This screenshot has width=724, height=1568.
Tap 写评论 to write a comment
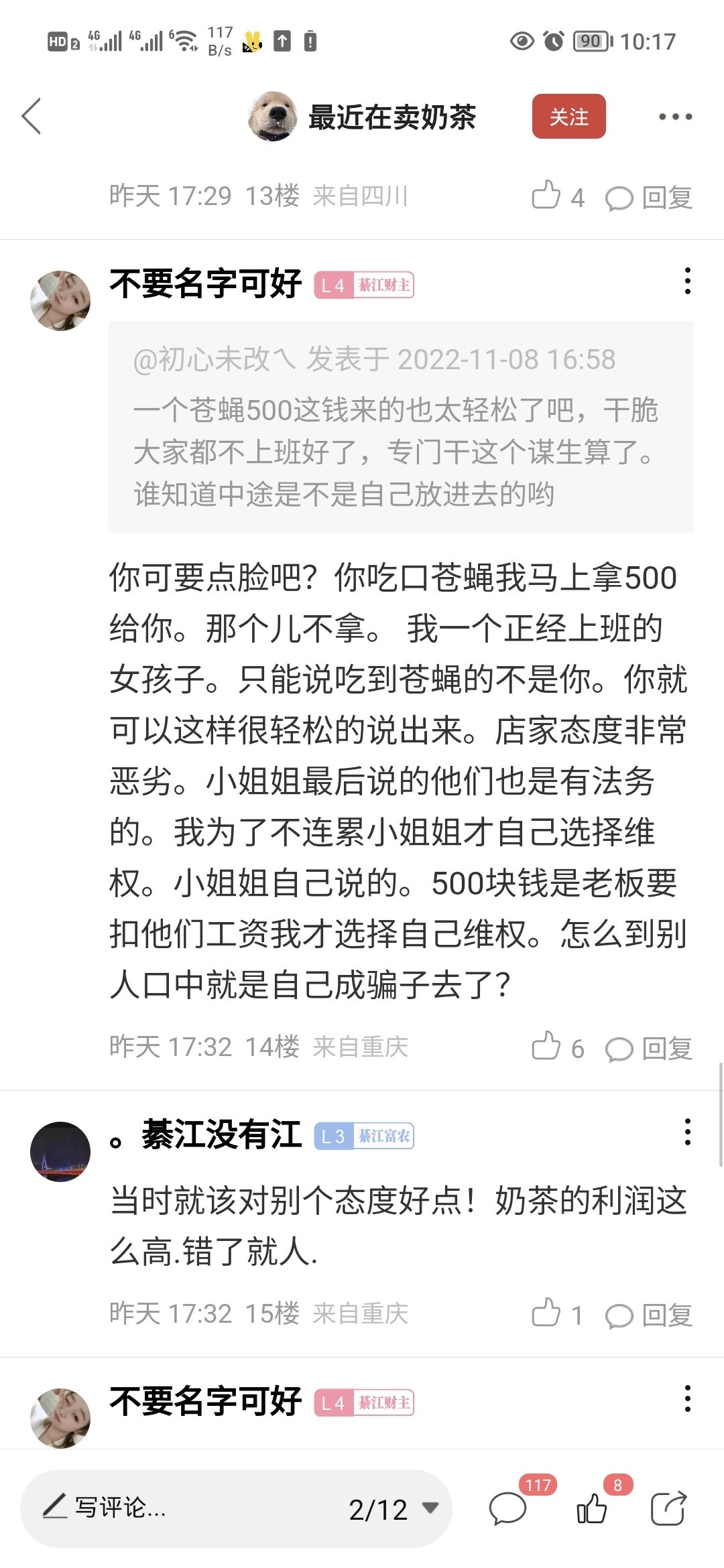[x=121, y=1508]
